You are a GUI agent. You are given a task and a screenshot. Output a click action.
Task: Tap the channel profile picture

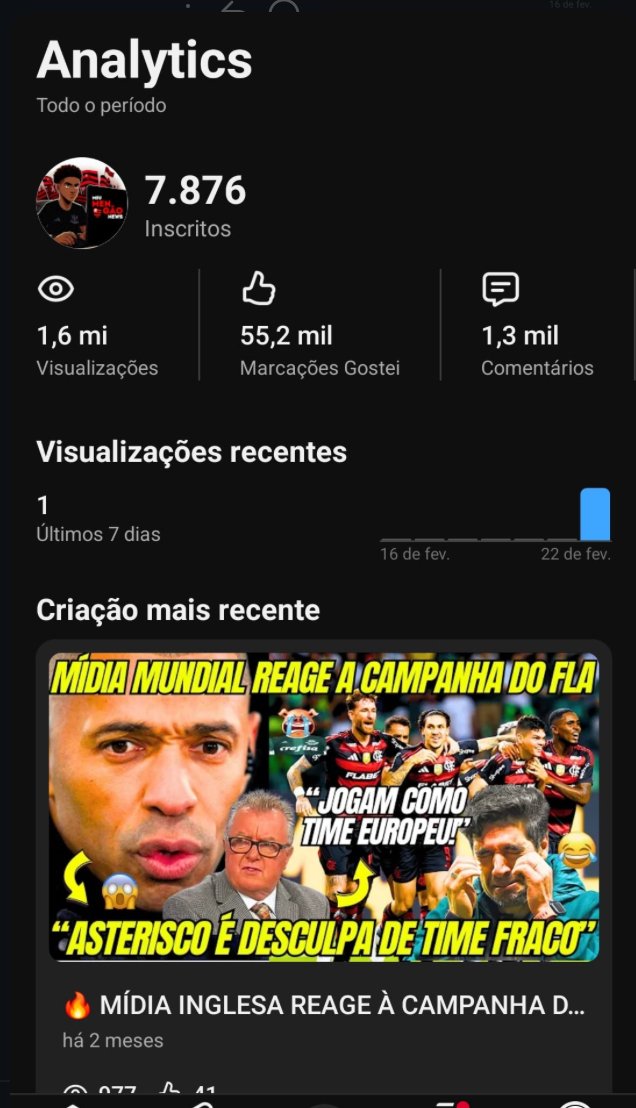point(82,203)
